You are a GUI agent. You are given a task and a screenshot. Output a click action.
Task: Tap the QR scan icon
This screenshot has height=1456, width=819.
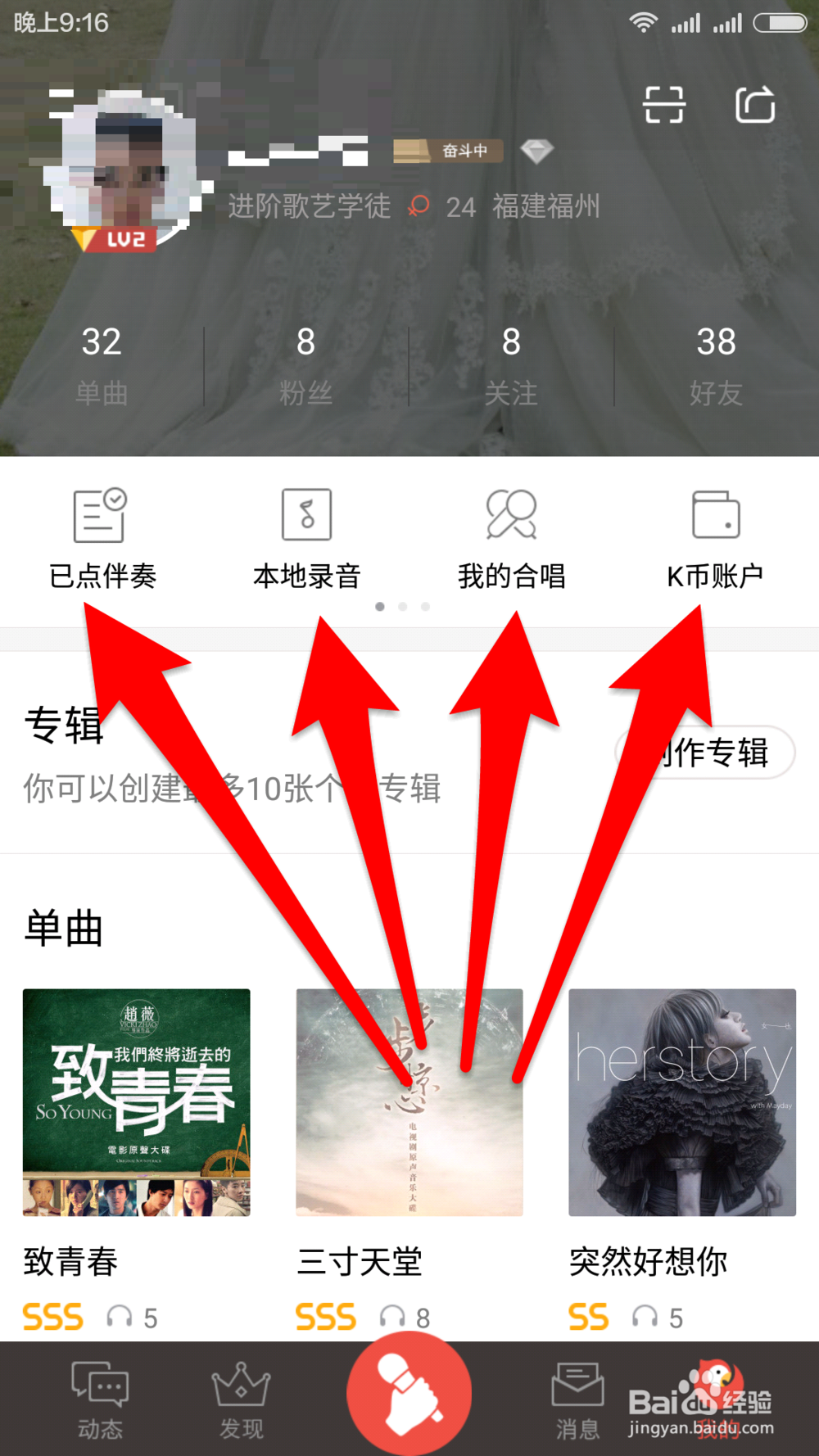663,105
